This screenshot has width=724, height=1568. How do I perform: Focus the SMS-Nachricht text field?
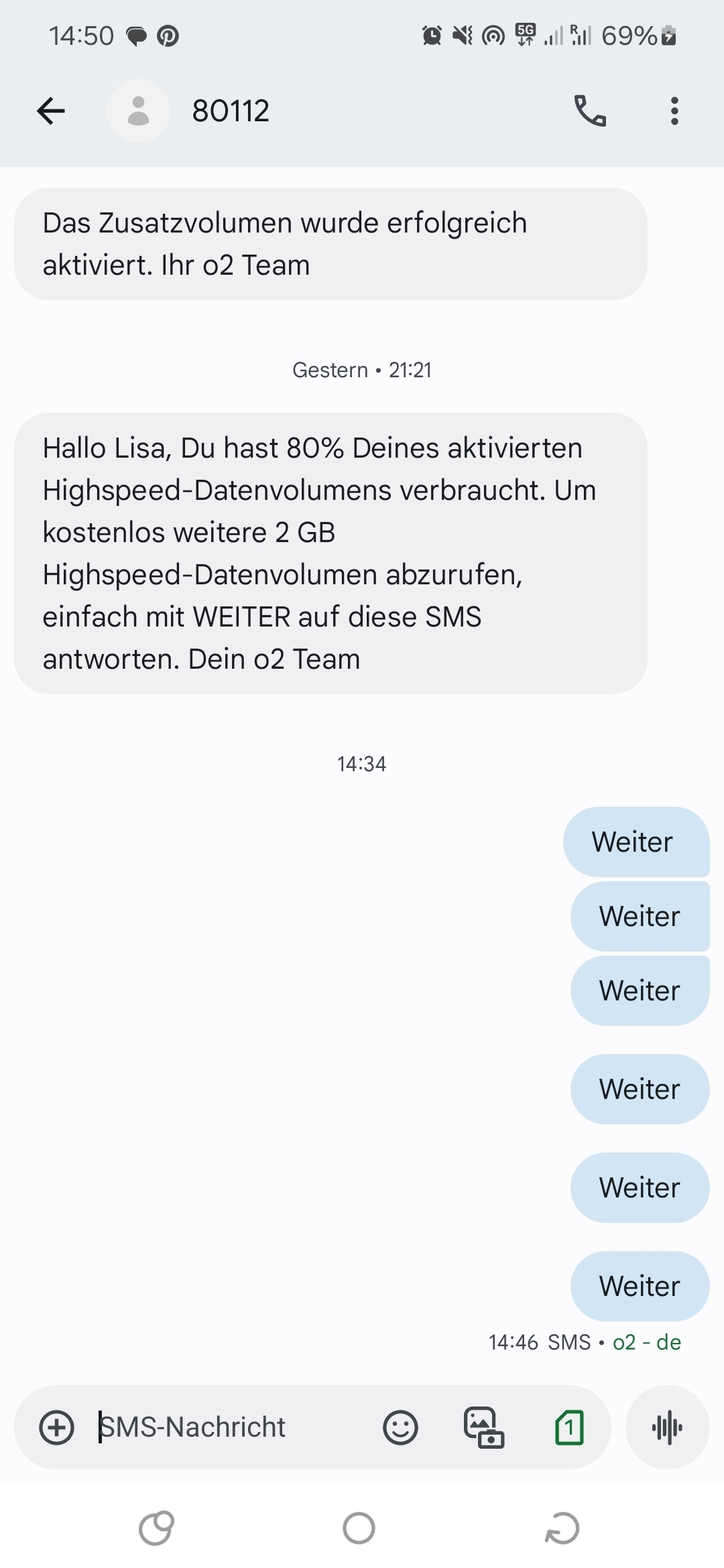click(228, 1427)
